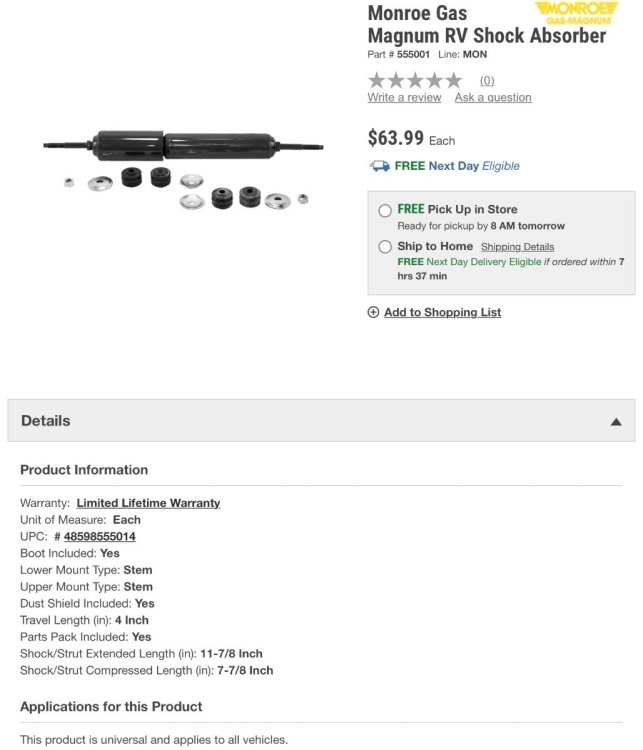Choose the Ship to Home option
The height and width of the screenshot is (750, 643).
pyautogui.click(x=385, y=247)
